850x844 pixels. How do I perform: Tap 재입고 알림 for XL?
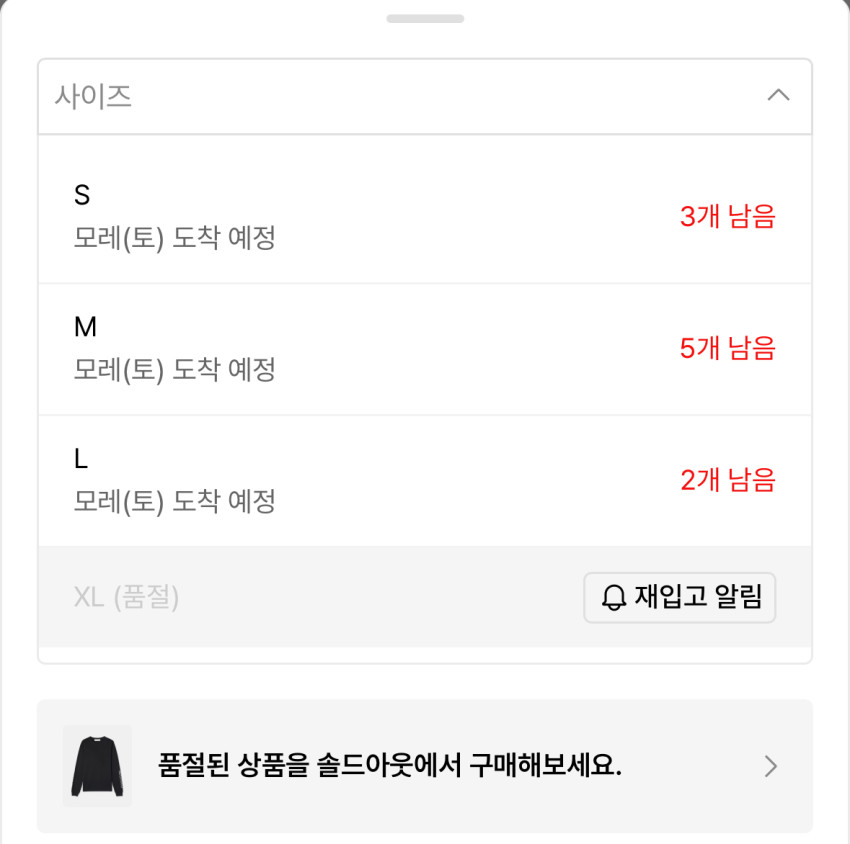tap(679, 598)
